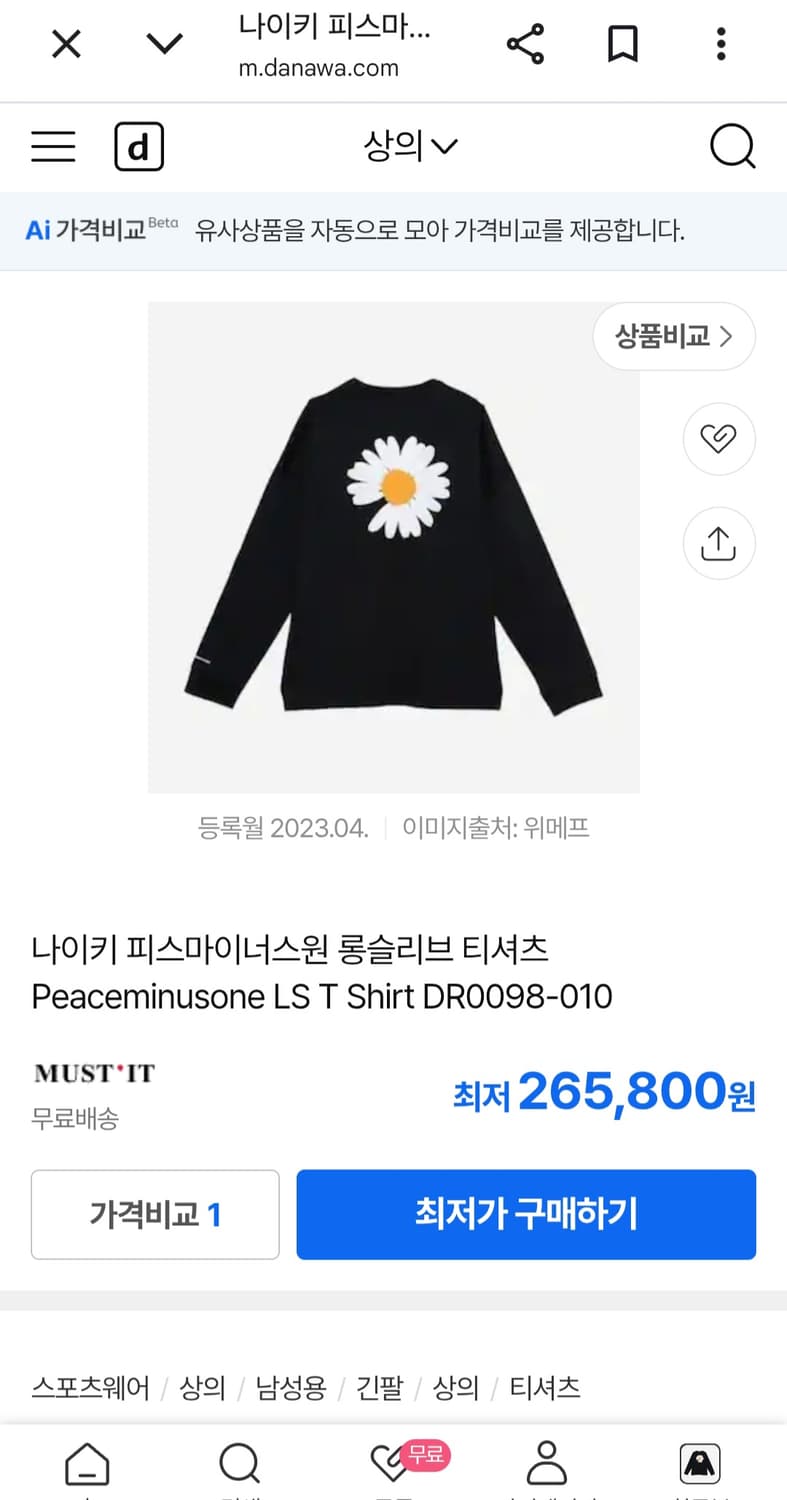Open the hamburger menu icon
Image resolution: width=787 pixels, height=1500 pixels.
[52, 146]
